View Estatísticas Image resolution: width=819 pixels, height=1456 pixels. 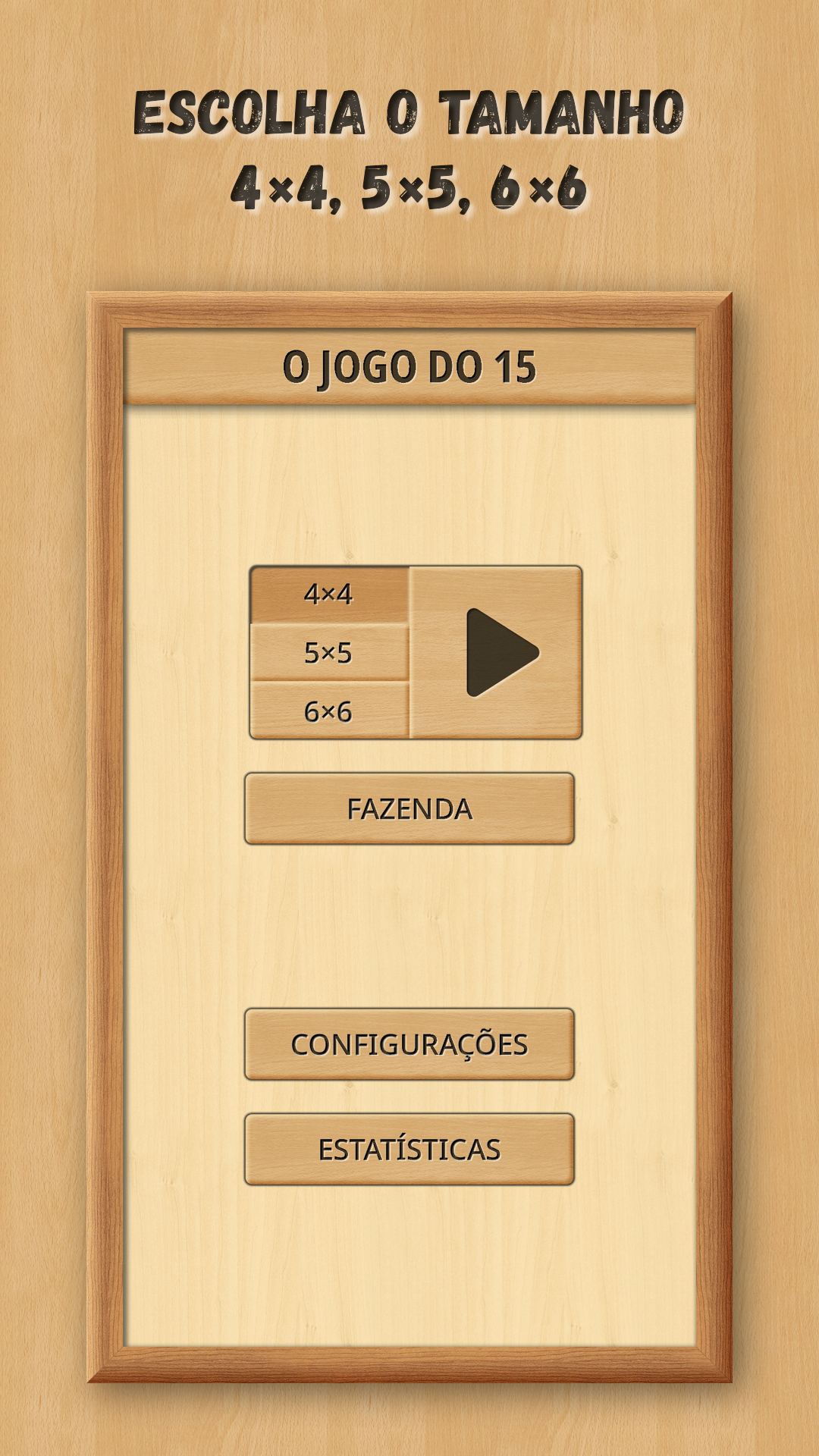point(409,1149)
